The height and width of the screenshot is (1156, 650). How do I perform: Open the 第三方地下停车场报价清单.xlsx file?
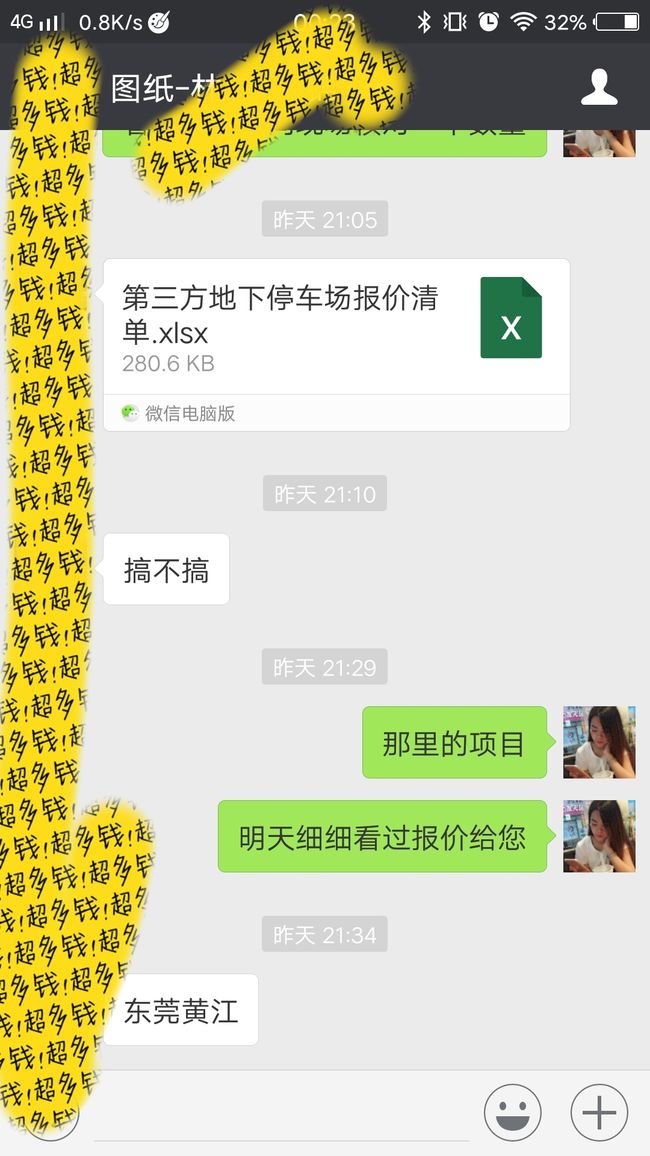pos(337,344)
